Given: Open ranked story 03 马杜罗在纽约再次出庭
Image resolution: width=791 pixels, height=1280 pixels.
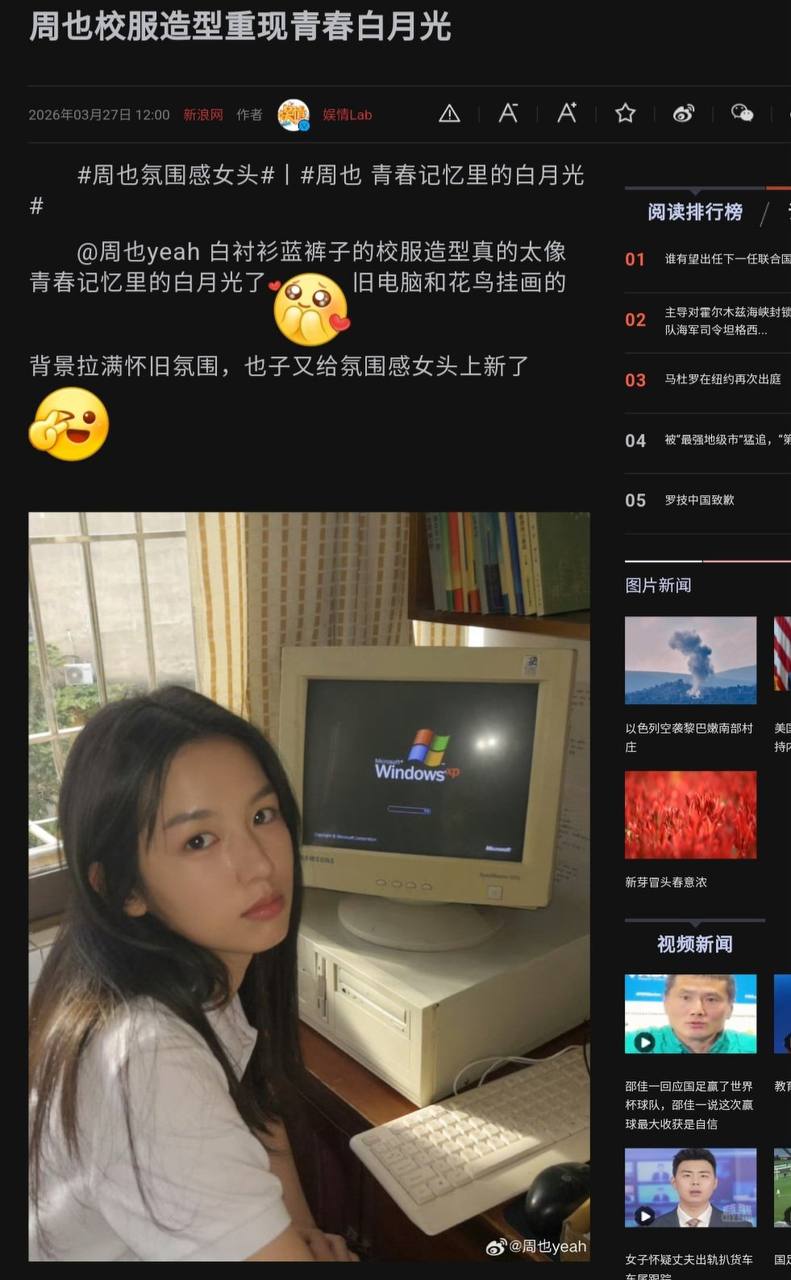Looking at the screenshot, I should click(722, 380).
